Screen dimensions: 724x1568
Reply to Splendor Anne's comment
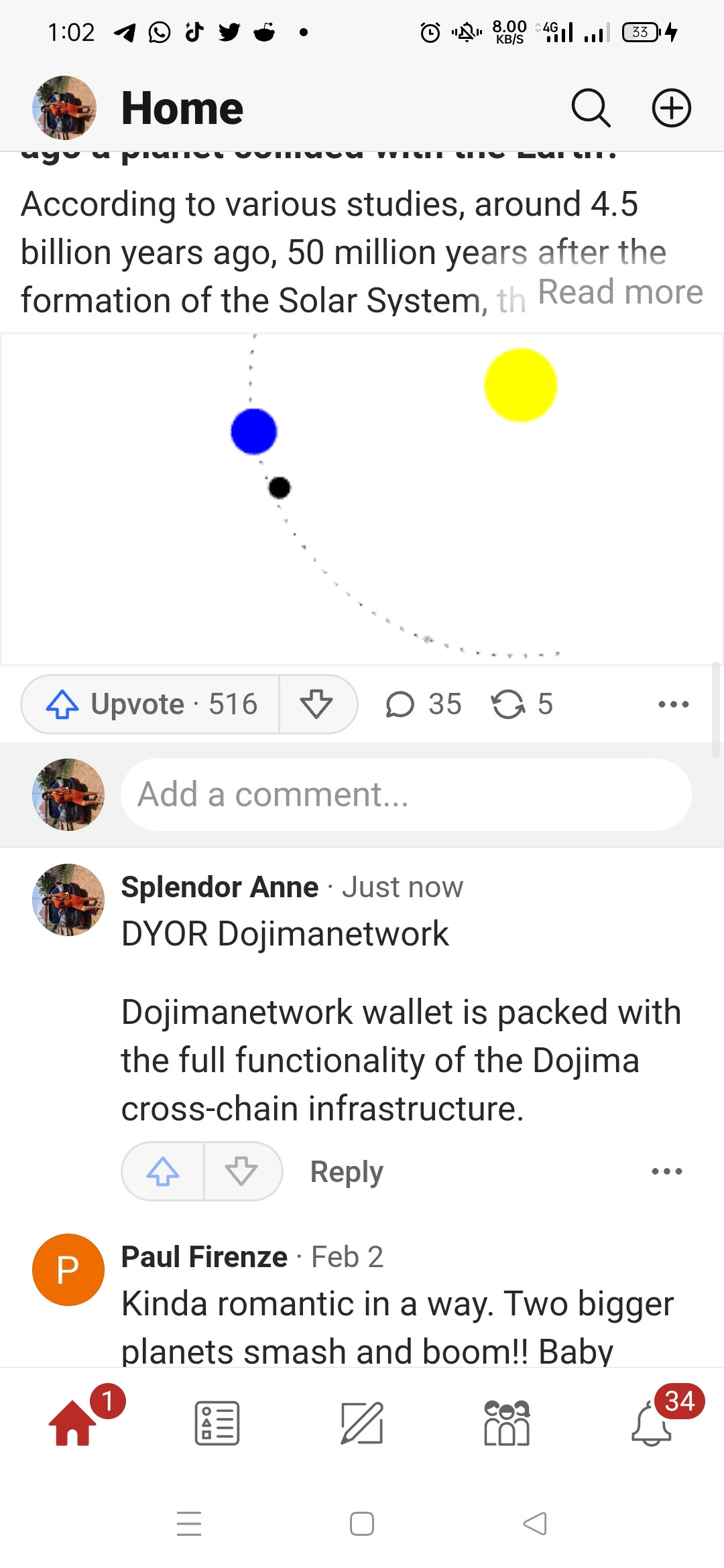tap(346, 1171)
